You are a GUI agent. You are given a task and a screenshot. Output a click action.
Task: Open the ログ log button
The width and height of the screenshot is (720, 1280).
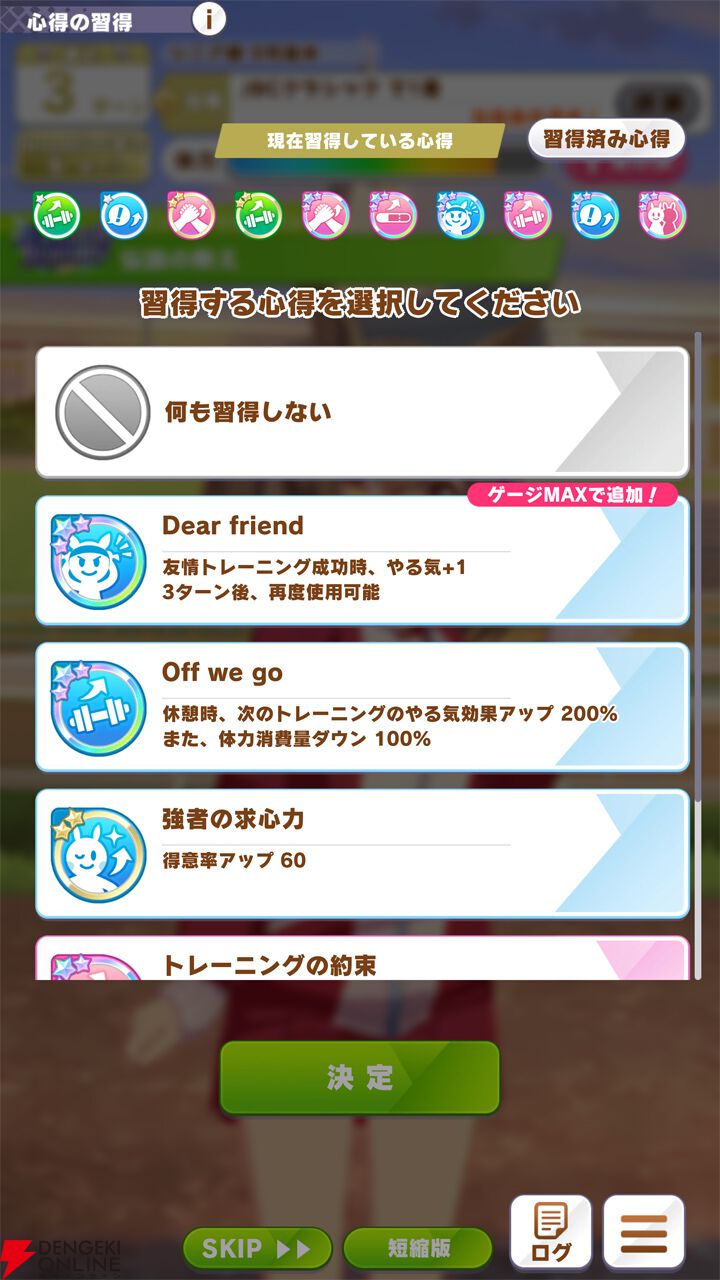(551, 1232)
